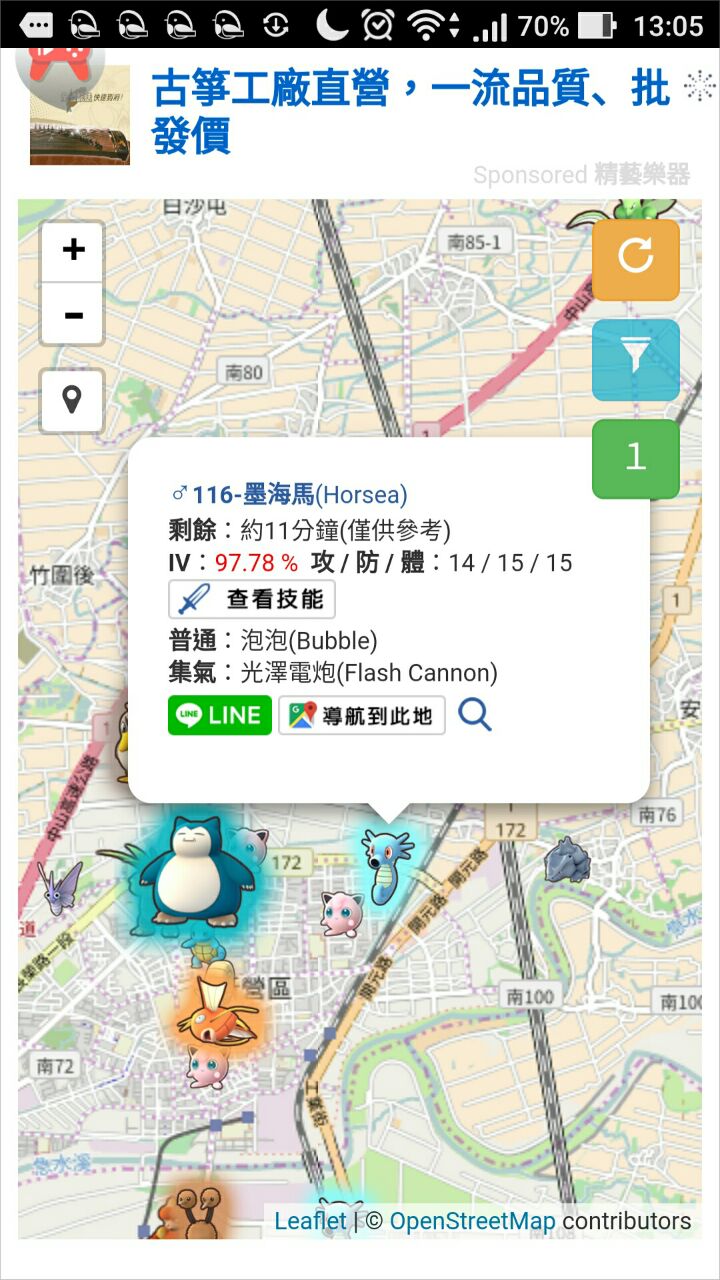Share Horsea location via LINE

[220, 715]
